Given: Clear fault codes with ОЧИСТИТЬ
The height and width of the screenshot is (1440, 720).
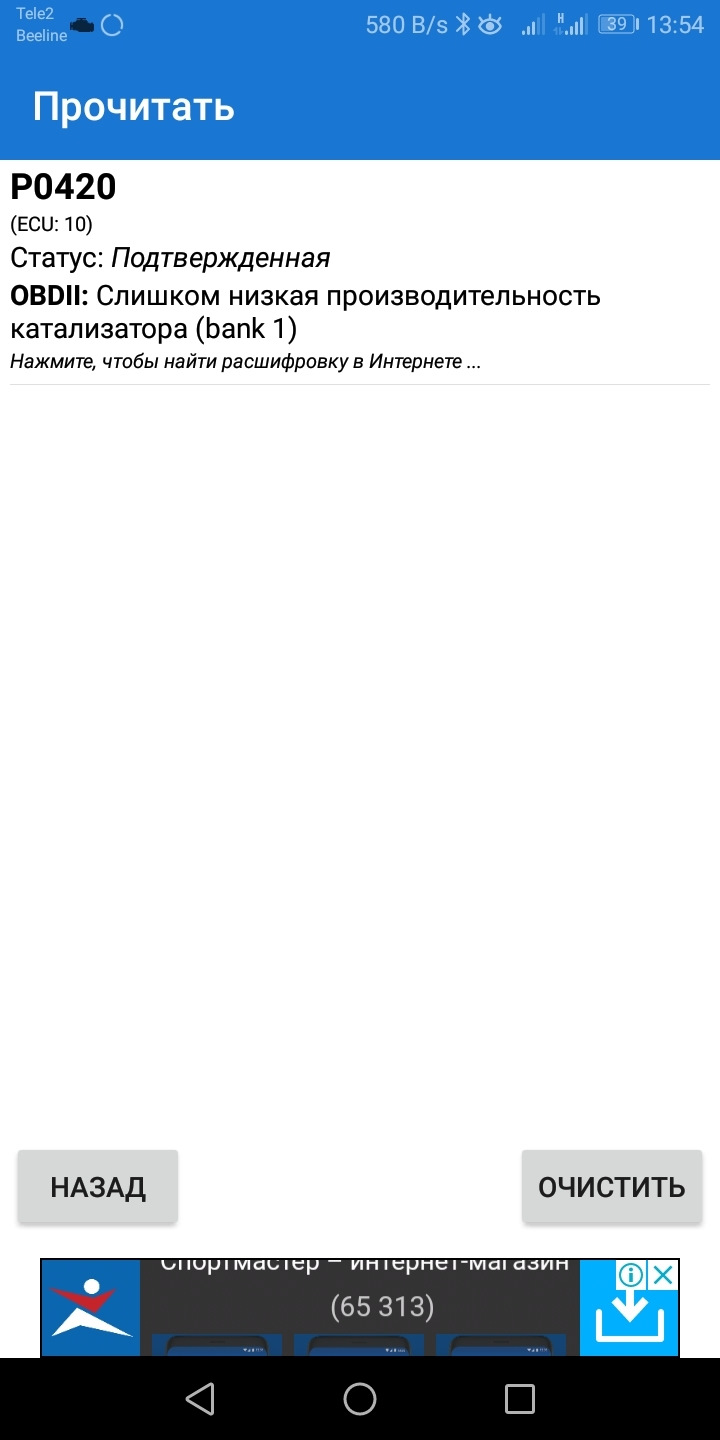Looking at the screenshot, I should pos(611,1186).
